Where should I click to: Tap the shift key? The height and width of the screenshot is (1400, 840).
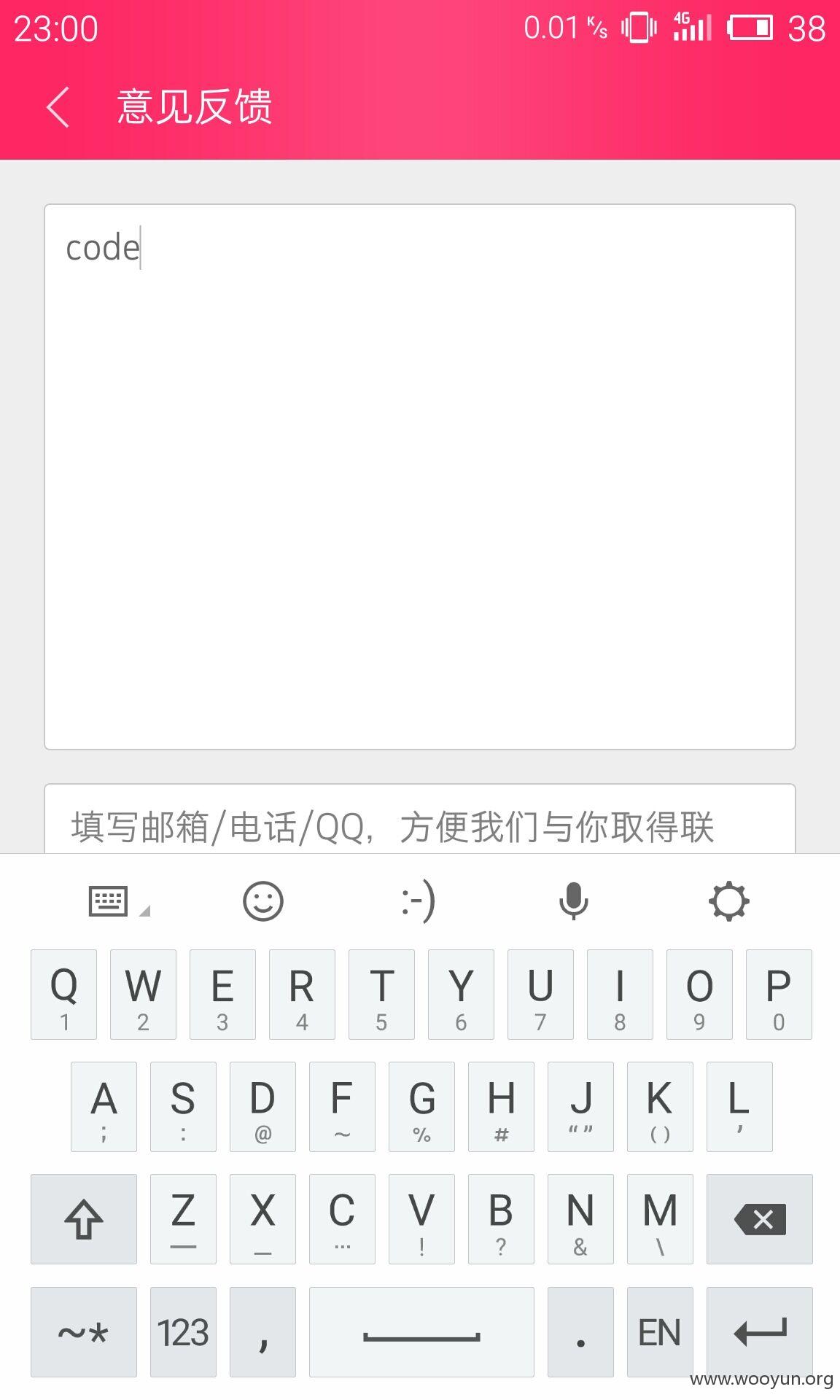pyautogui.click(x=84, y=1219)
